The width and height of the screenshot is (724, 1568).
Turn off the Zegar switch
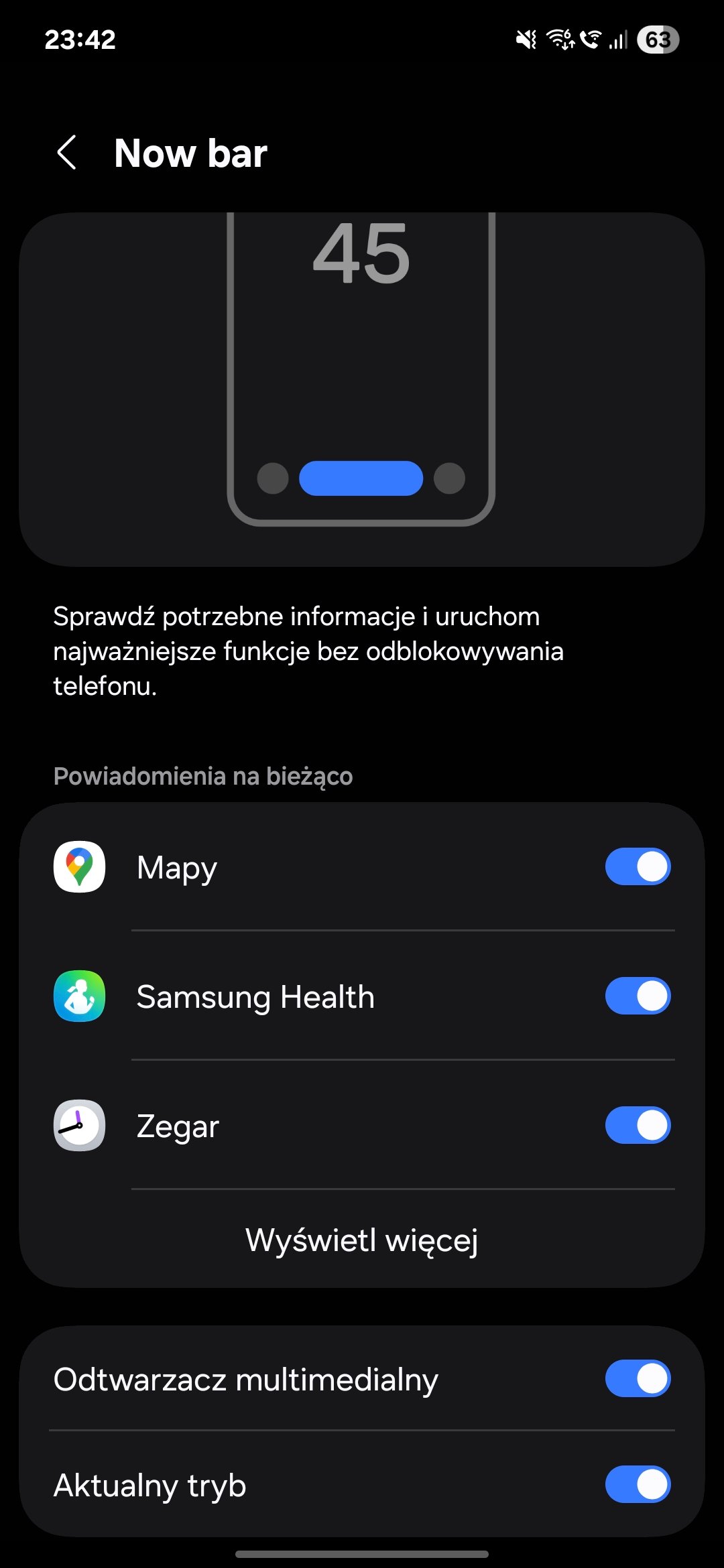(x=638, y=1125)
